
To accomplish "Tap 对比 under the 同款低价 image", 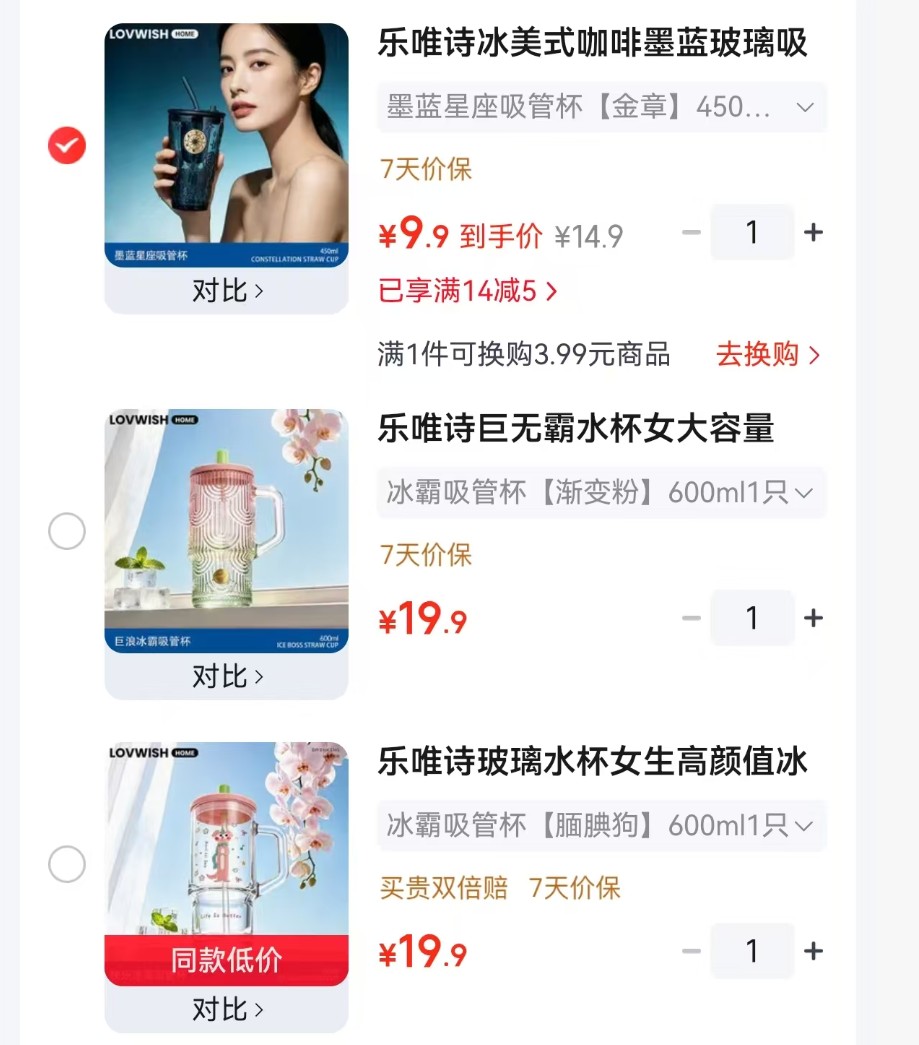I will [227, 1010].
